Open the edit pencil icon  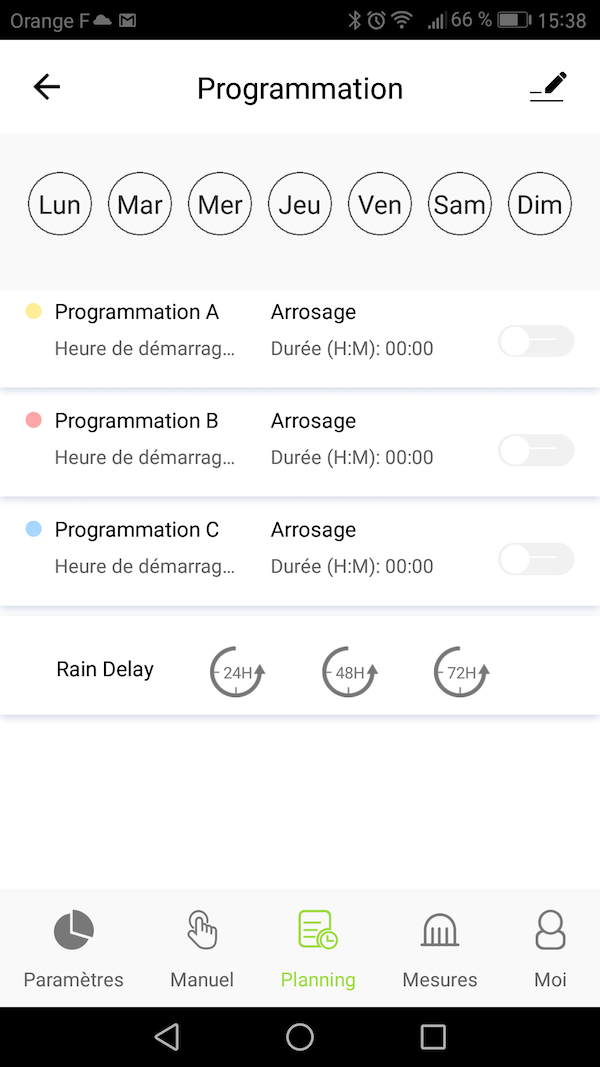point(548,87)
